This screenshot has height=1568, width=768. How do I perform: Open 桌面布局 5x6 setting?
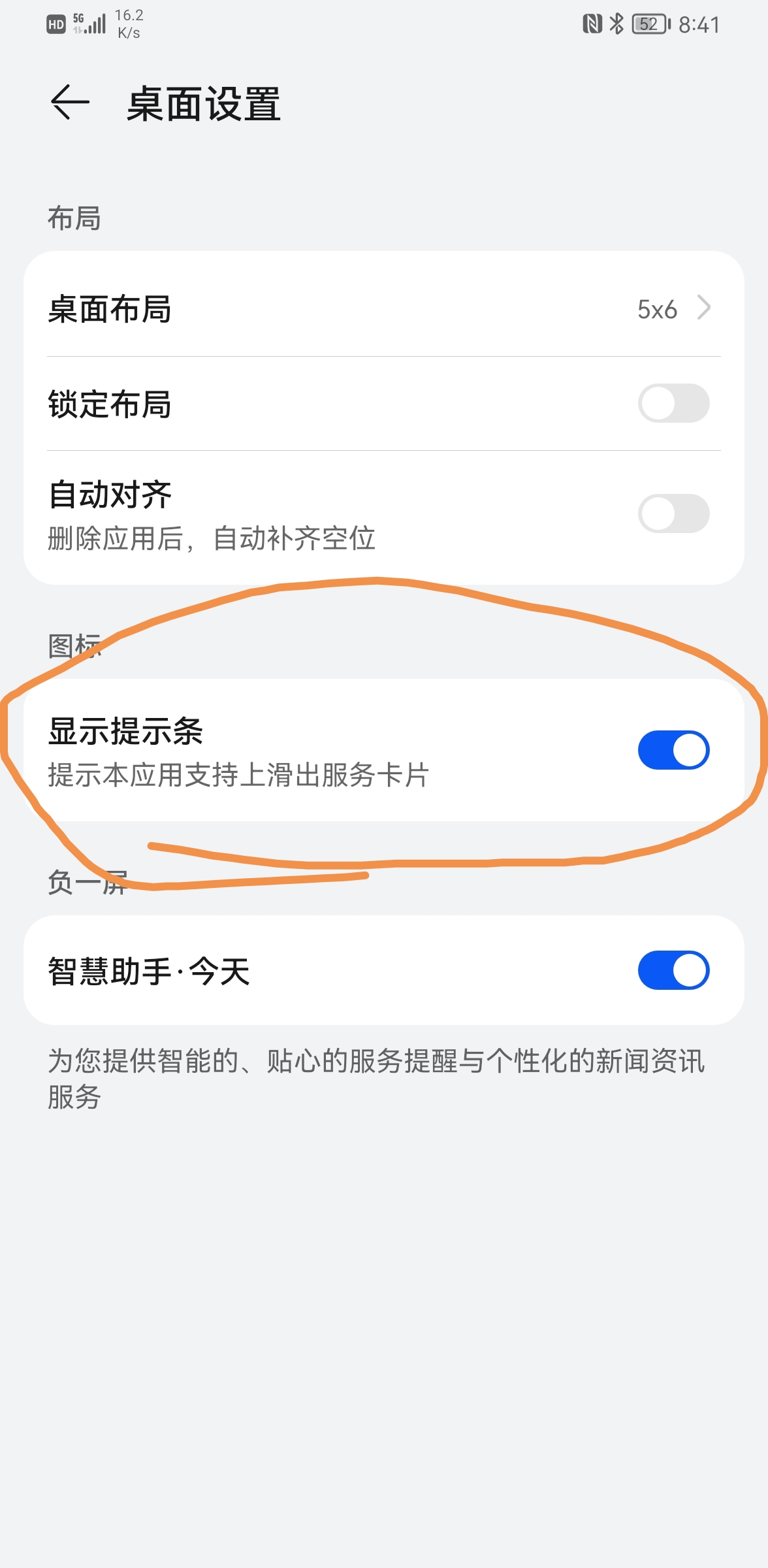(x=384, y=308)
